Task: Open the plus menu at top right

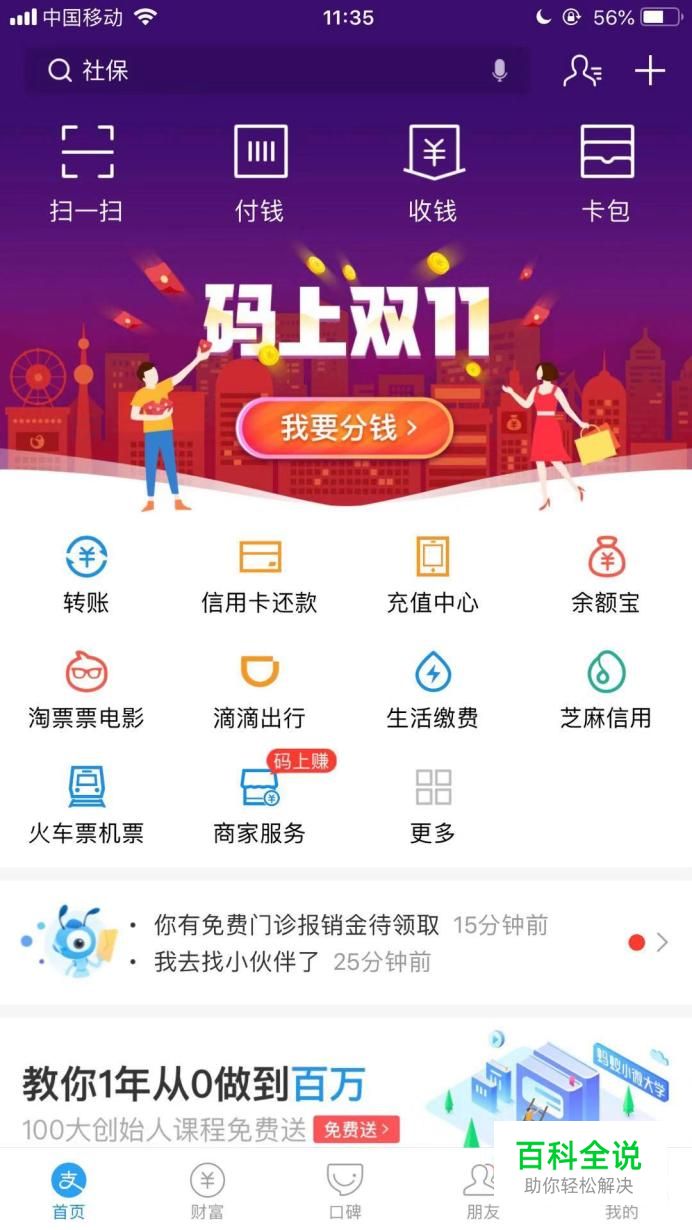Action: click(x=650, y=71)
